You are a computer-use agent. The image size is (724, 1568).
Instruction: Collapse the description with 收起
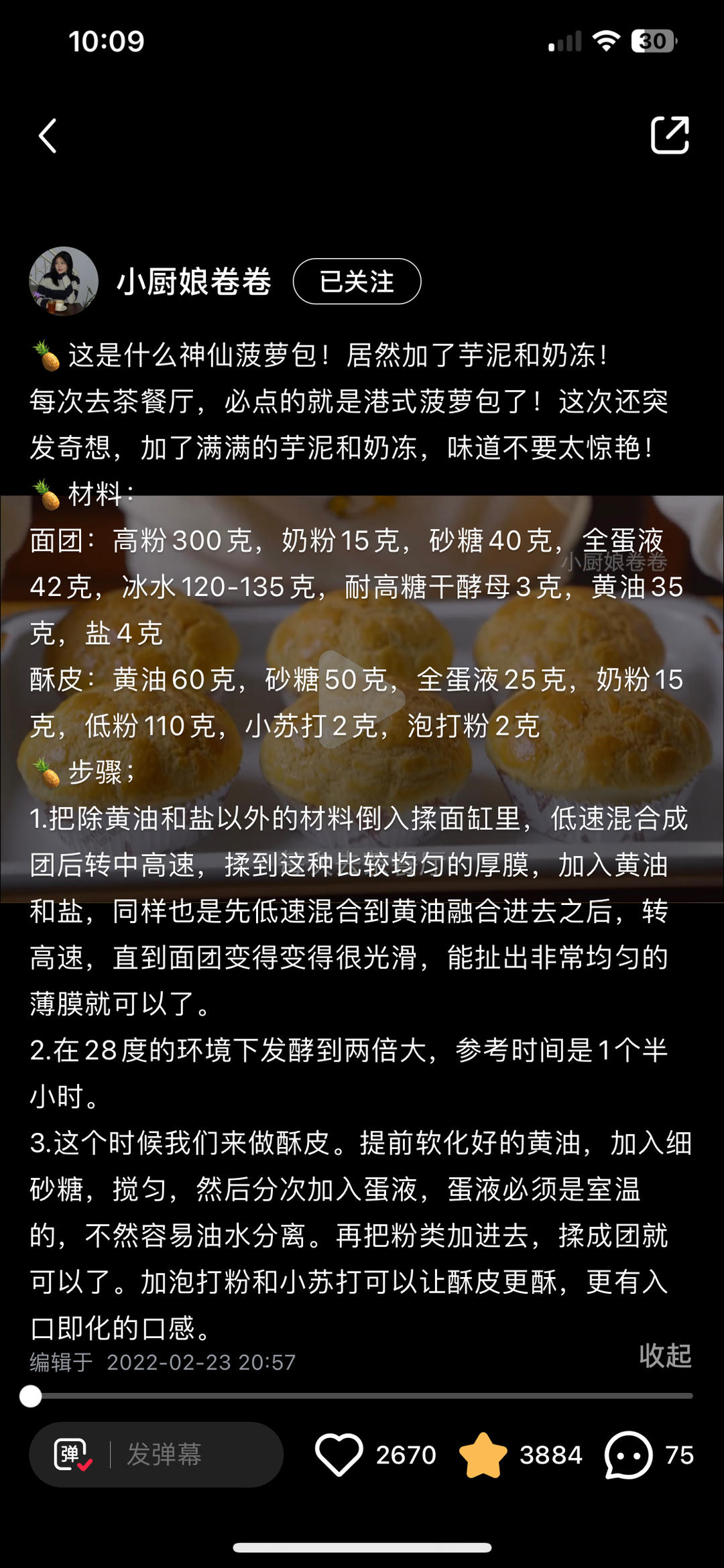(x=664, y=1355)
